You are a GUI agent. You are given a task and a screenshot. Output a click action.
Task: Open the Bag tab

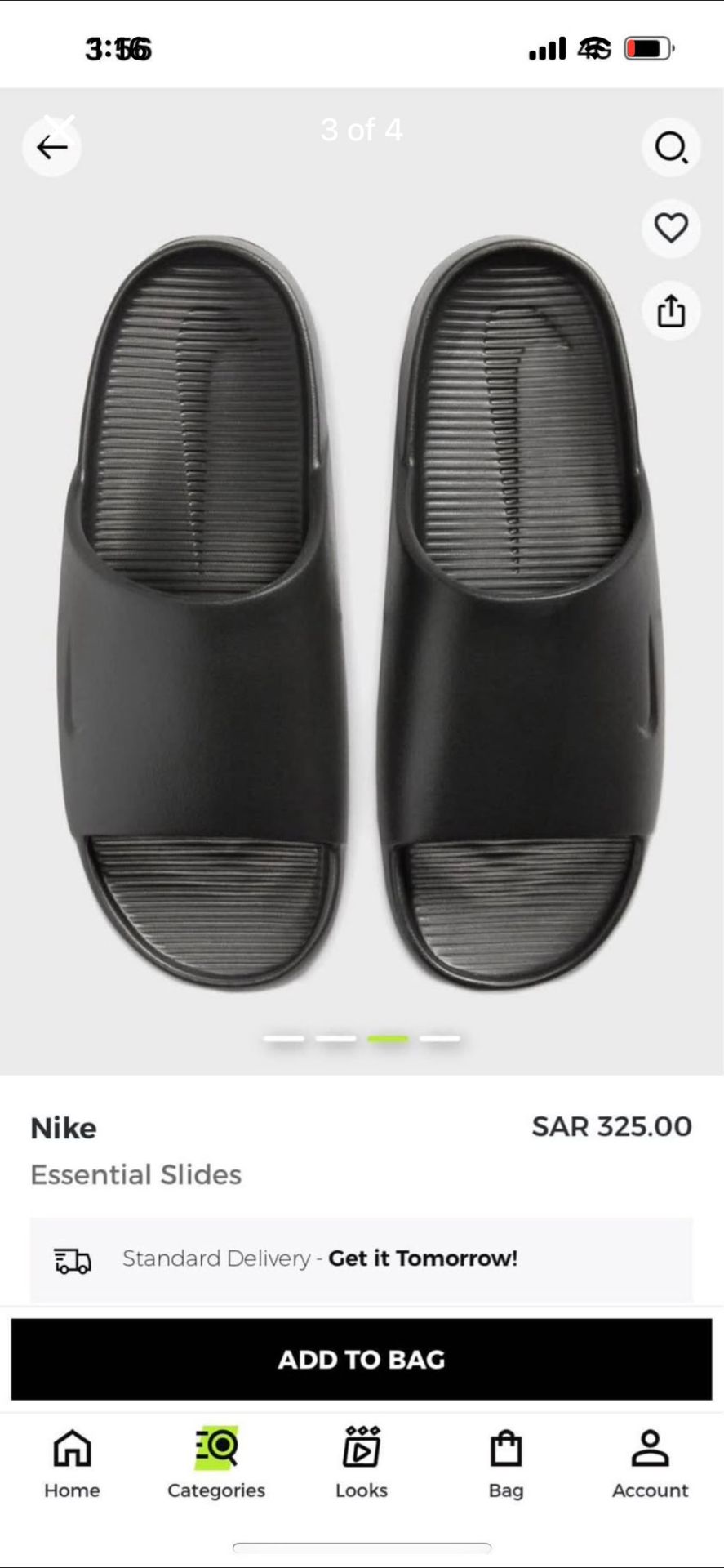tap(506, 1463)
